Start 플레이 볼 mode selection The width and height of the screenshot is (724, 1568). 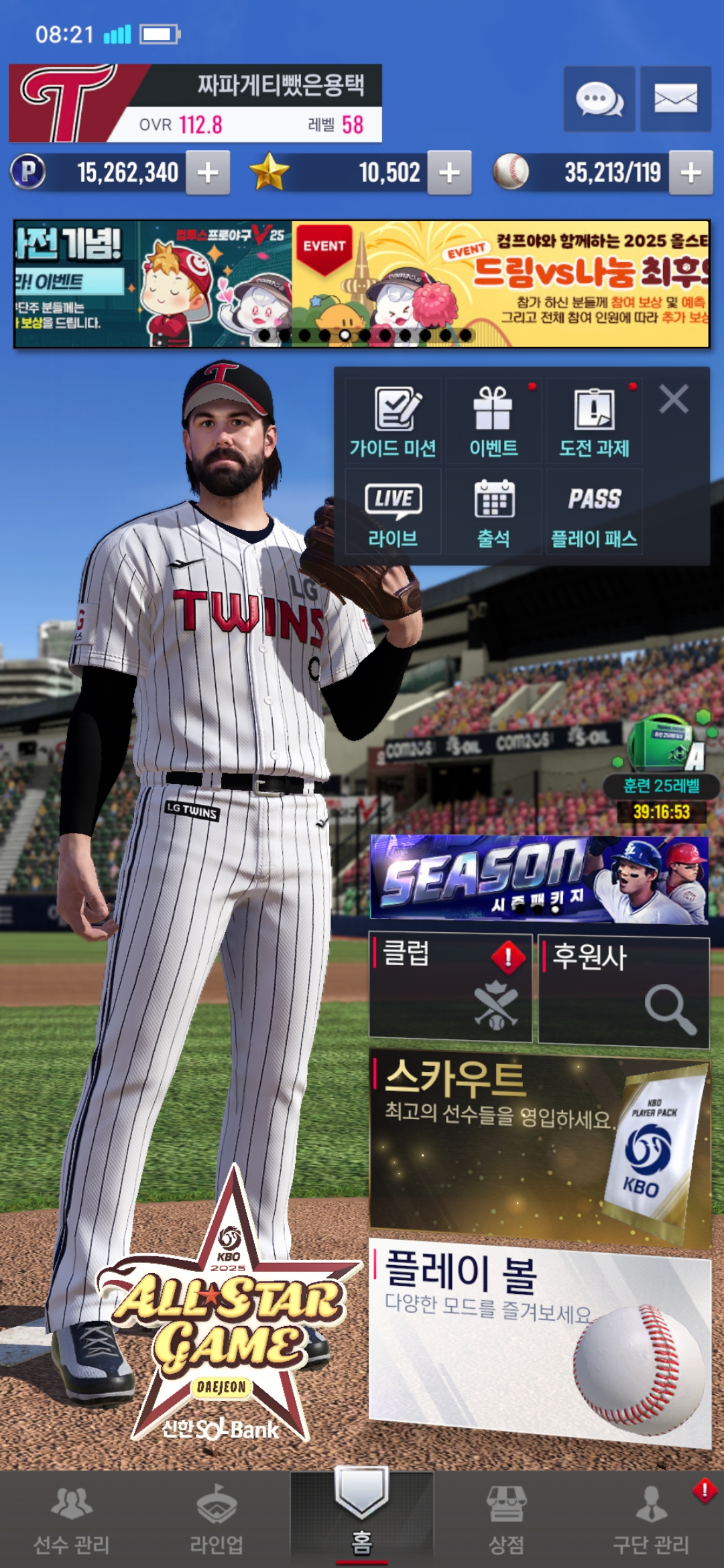coord(540,1342)
